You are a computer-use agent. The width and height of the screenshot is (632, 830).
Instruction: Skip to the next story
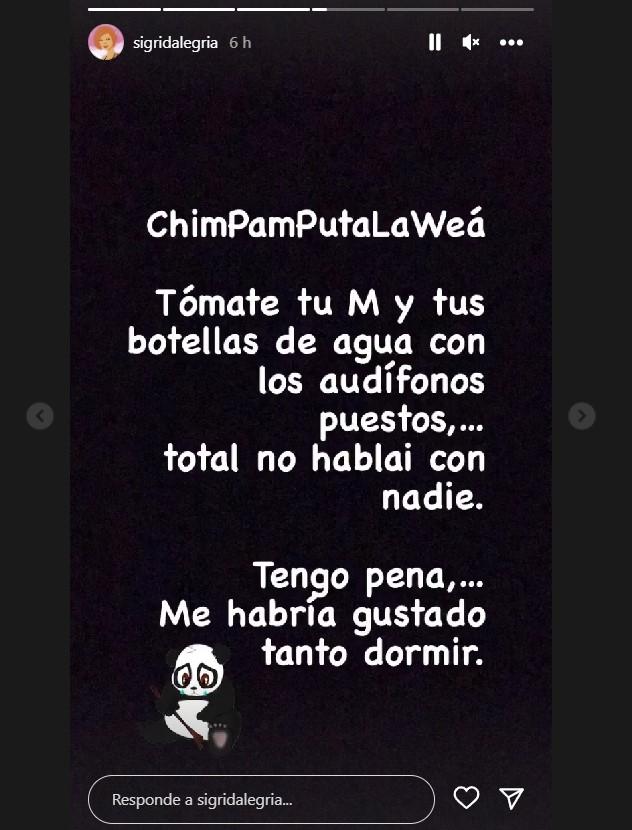pyautogui.click(x=582, y=416)
